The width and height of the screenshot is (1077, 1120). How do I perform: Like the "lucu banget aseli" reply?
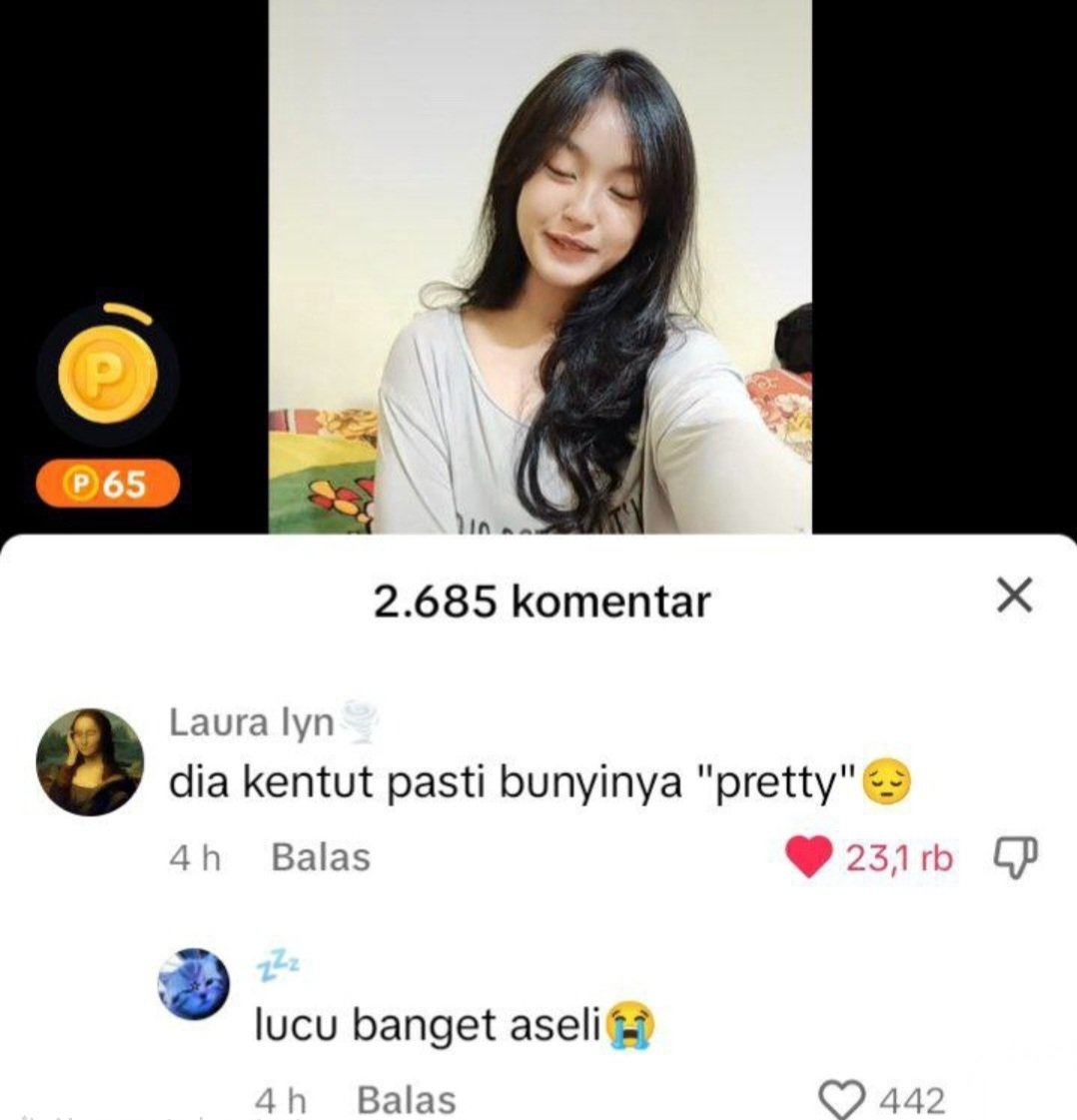pos(840,1100)
